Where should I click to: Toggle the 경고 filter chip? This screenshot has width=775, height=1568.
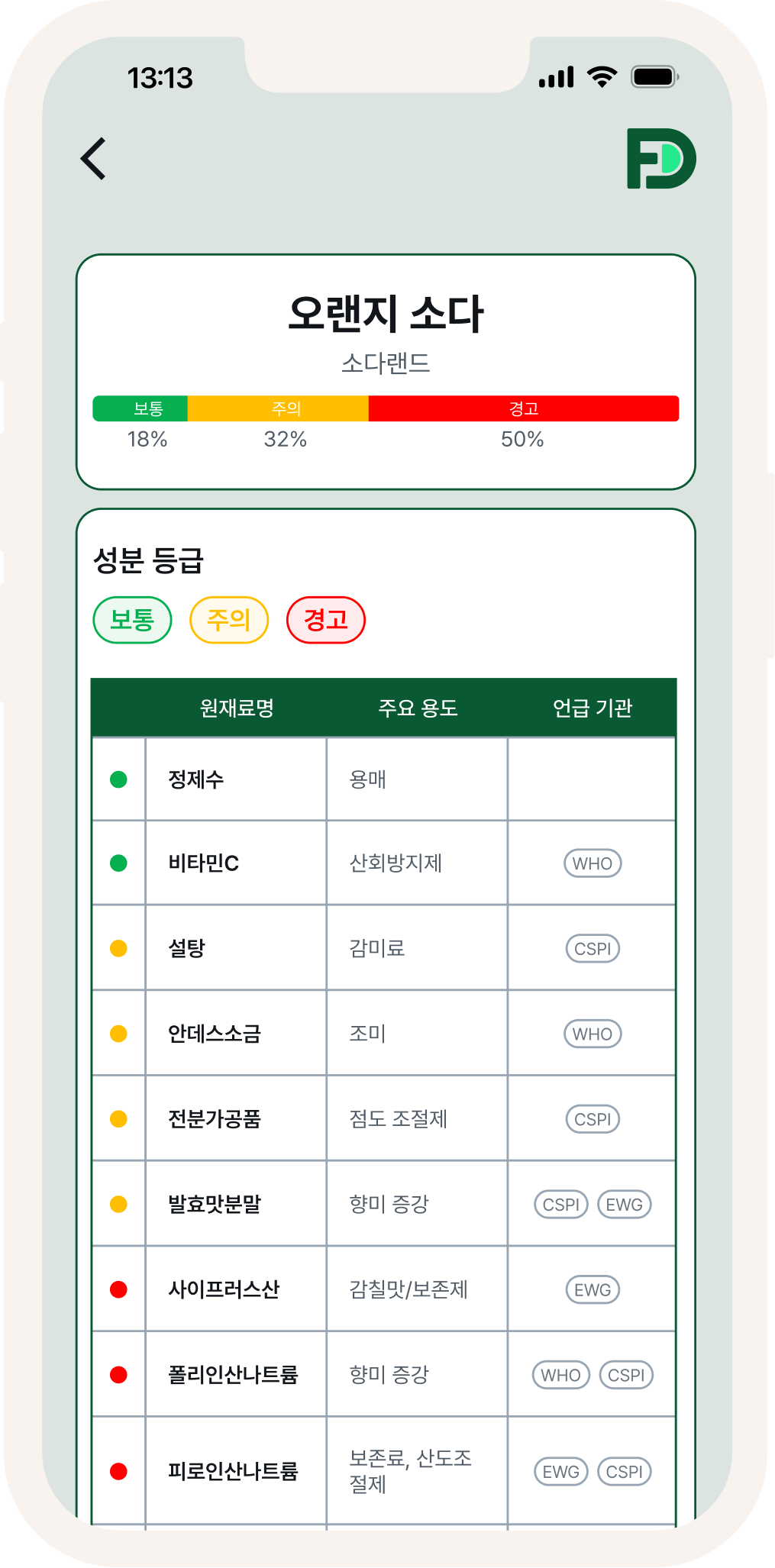click(x=326, y=620)
